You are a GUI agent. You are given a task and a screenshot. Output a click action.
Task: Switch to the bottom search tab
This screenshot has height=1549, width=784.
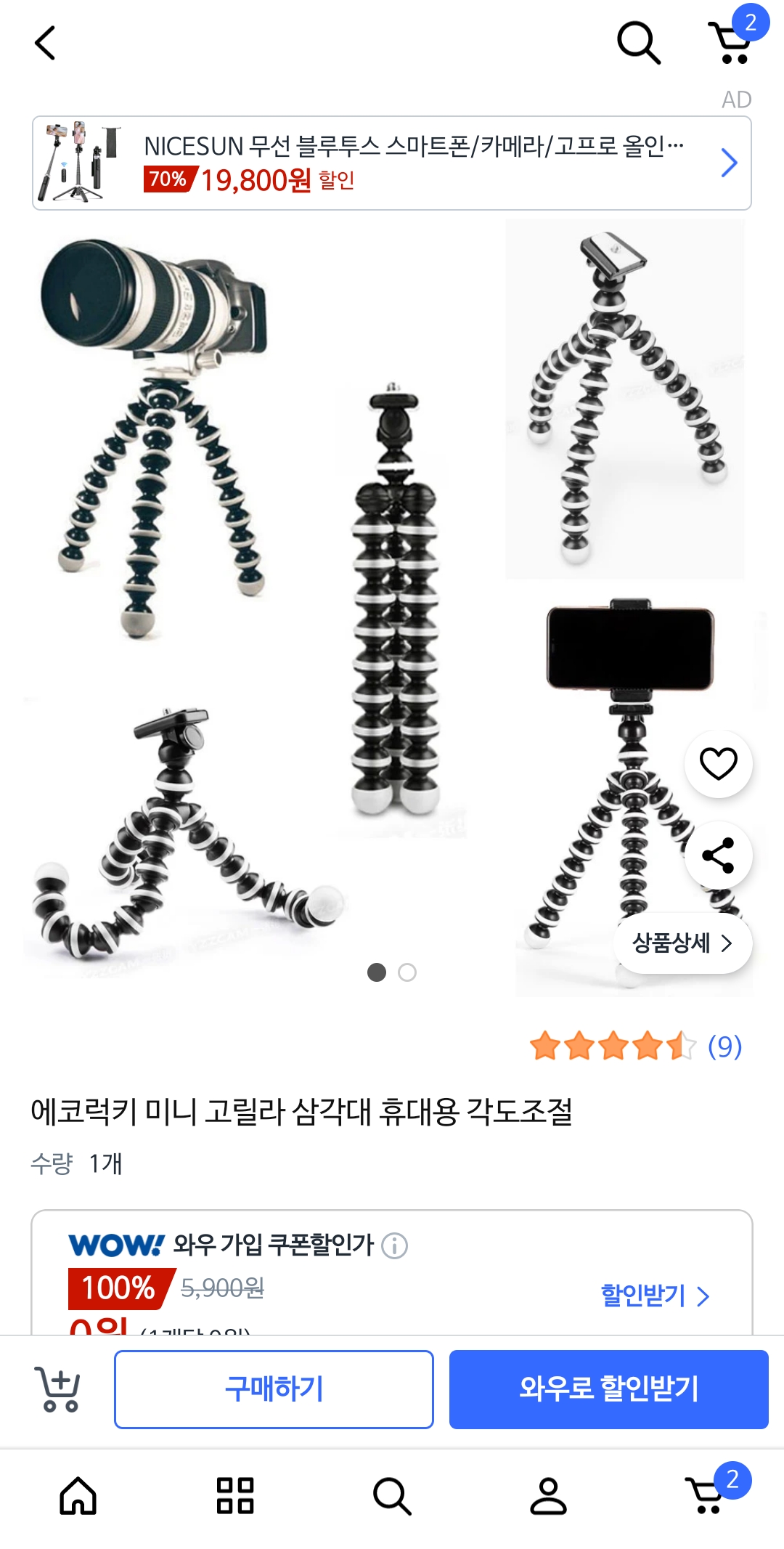(x=392, y=1496)
